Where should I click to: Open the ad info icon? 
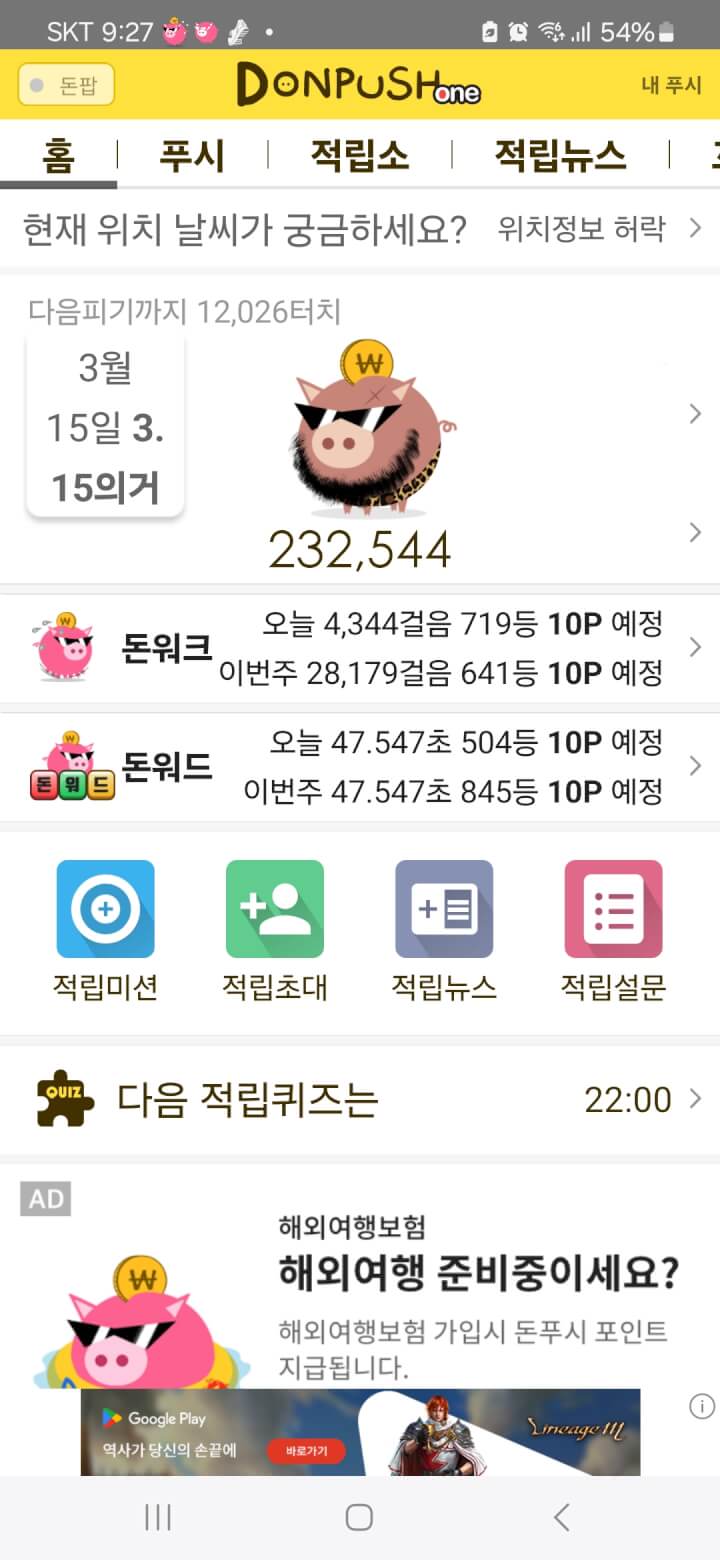click(702, 1407)
